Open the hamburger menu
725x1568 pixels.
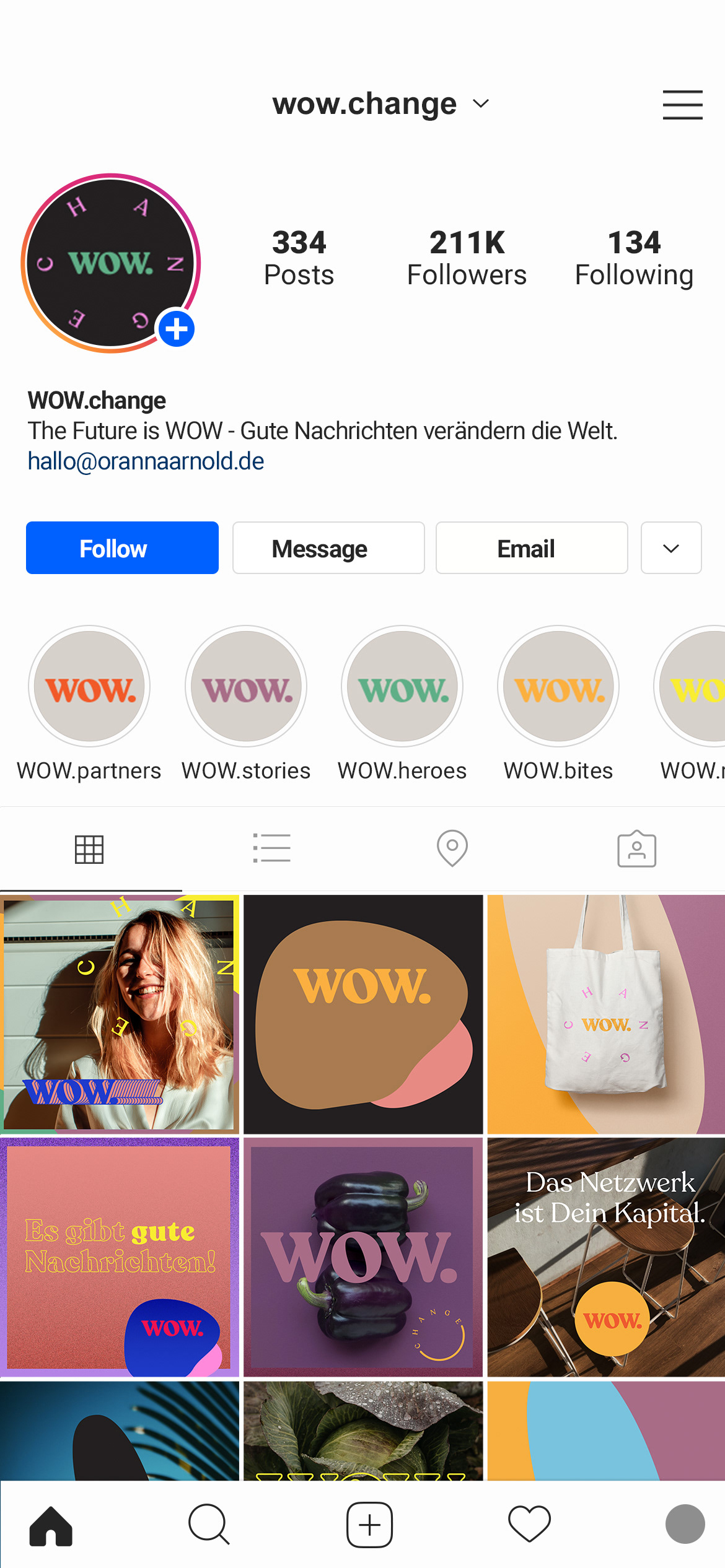682,104
